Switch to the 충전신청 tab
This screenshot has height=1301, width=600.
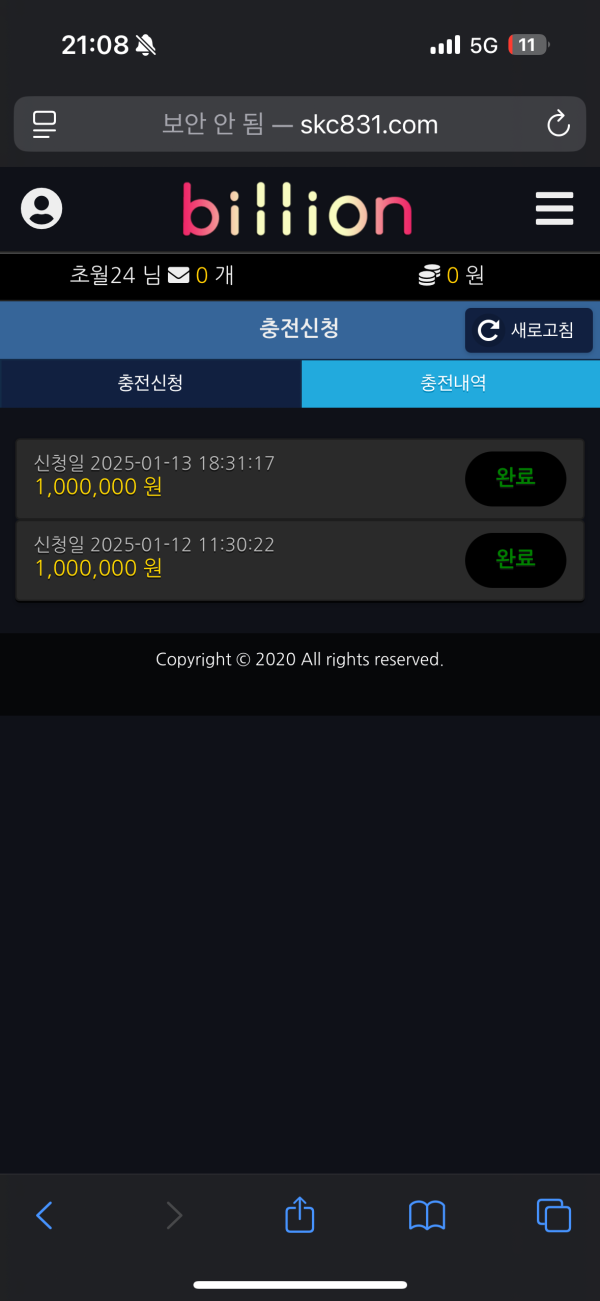[150, 383]
